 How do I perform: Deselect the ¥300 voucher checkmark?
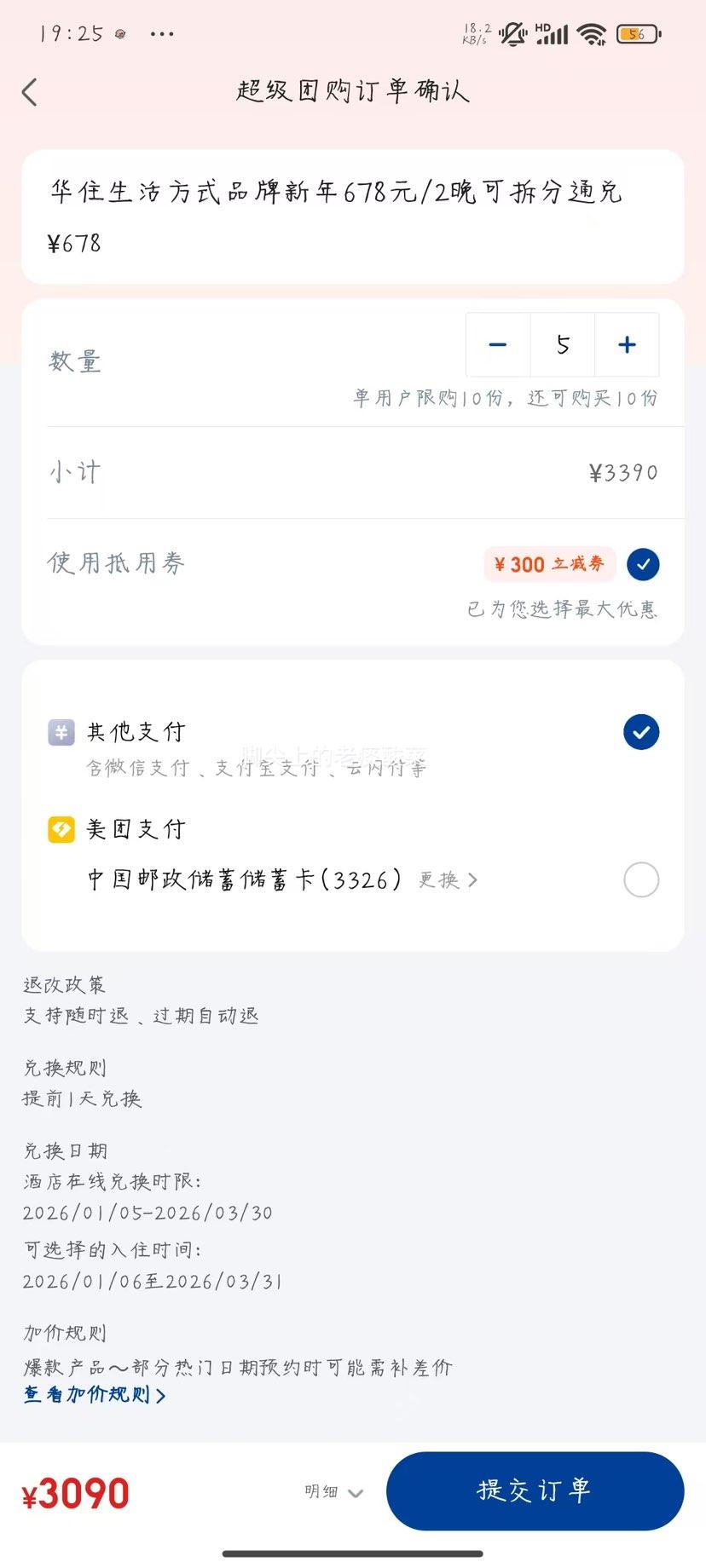(642, 564)
